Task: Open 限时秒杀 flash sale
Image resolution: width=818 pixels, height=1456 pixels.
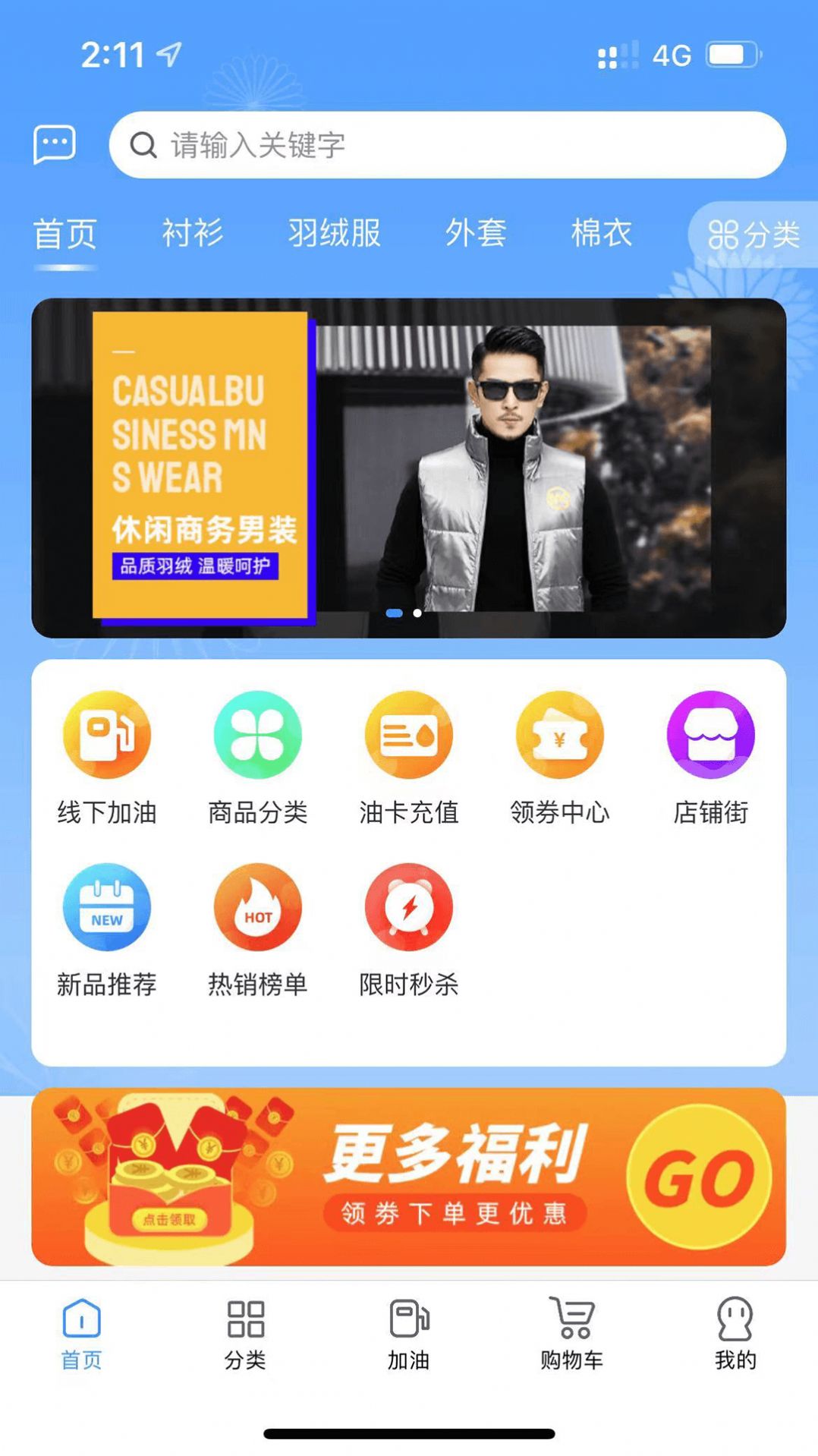Action: pos(409,931)
